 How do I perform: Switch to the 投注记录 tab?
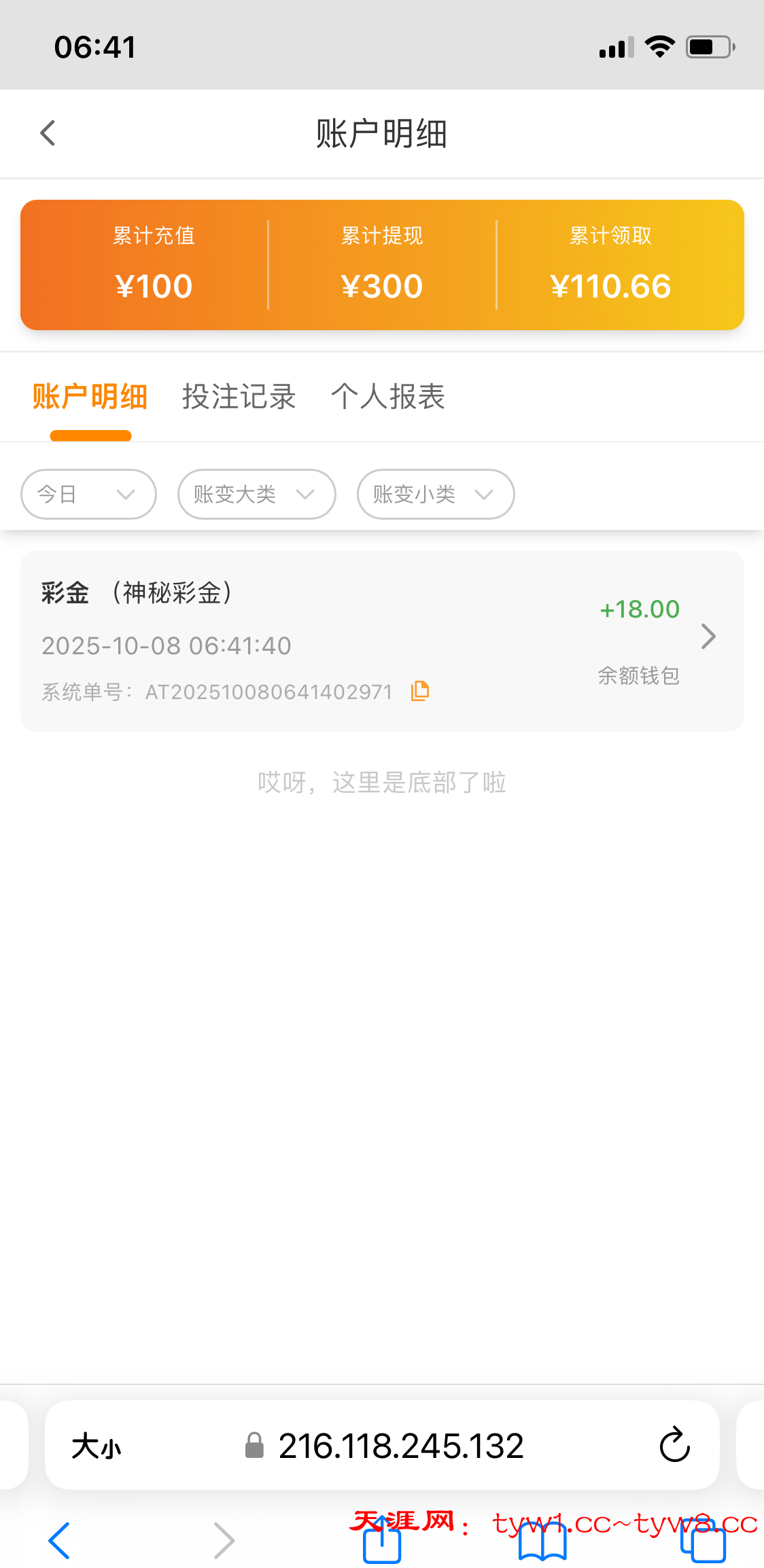(239, 397)
